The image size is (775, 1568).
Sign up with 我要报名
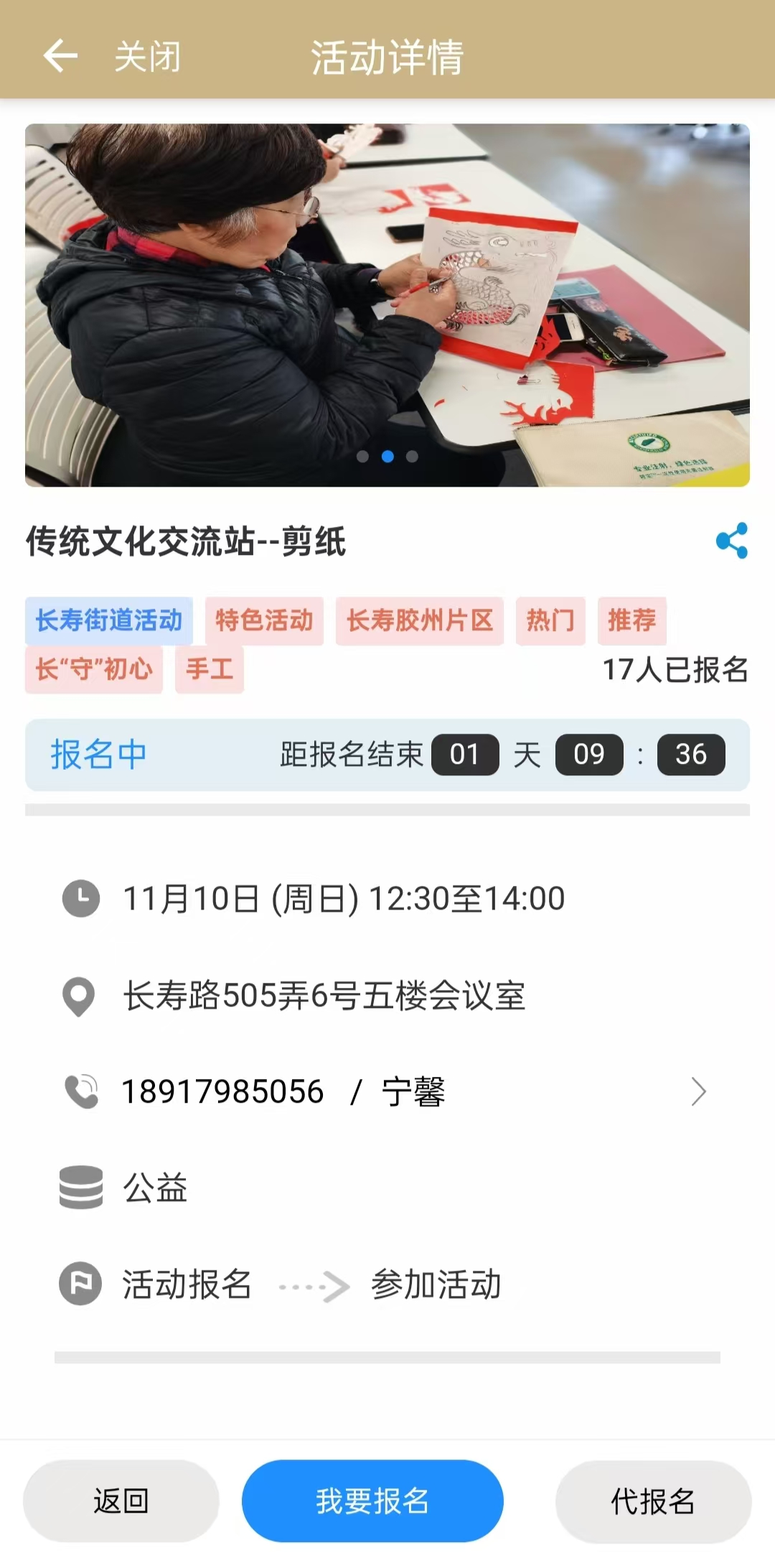(x=372, y=1501)
